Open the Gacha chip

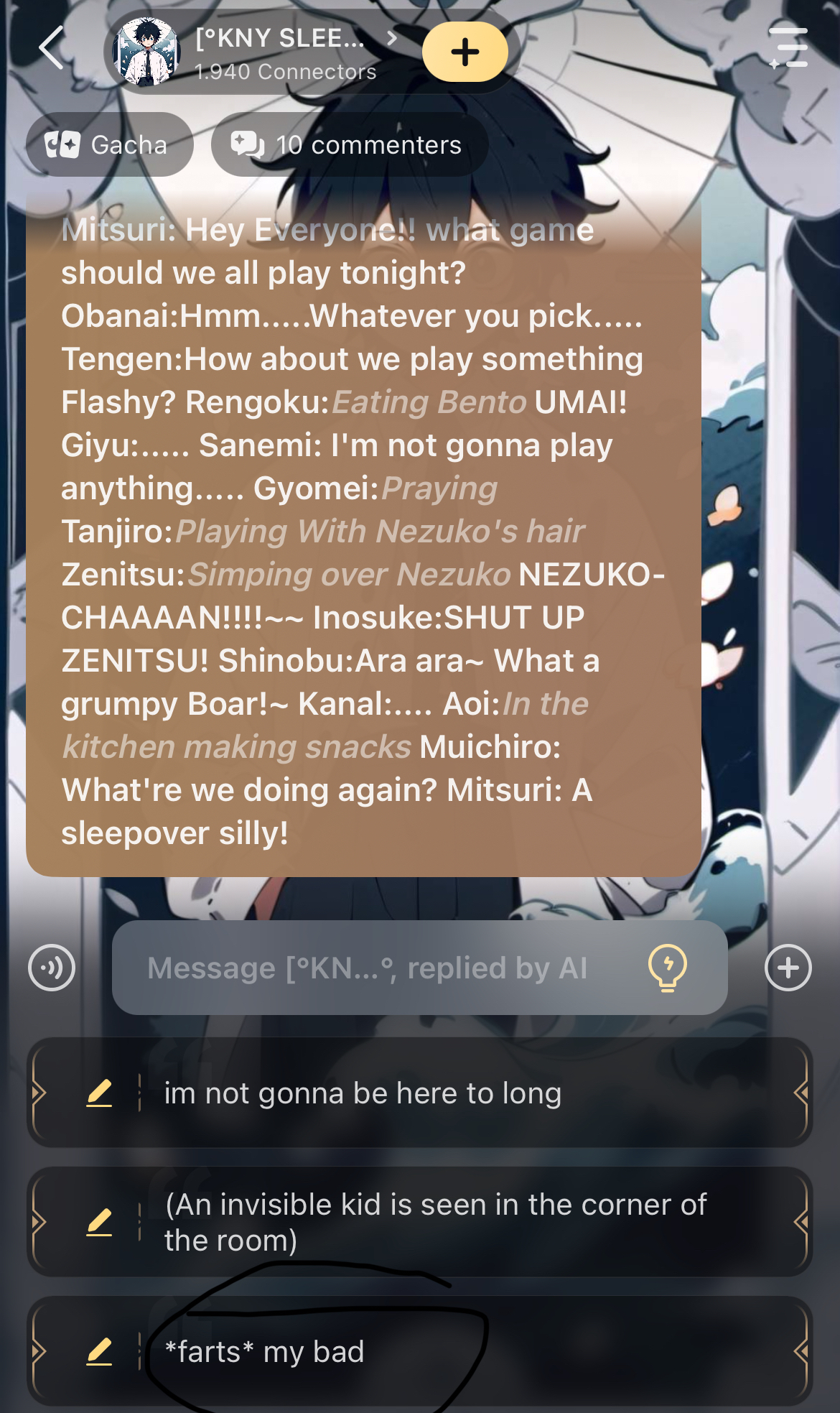point(109,144)
